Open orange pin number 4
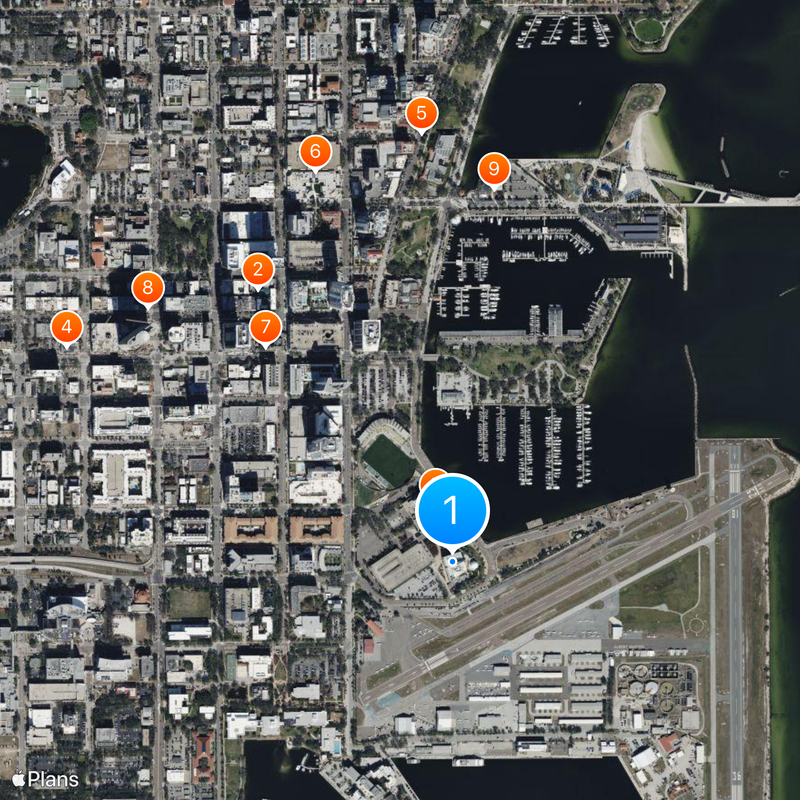The height and width of the screenshot is (800, 800). pos(67,326)
